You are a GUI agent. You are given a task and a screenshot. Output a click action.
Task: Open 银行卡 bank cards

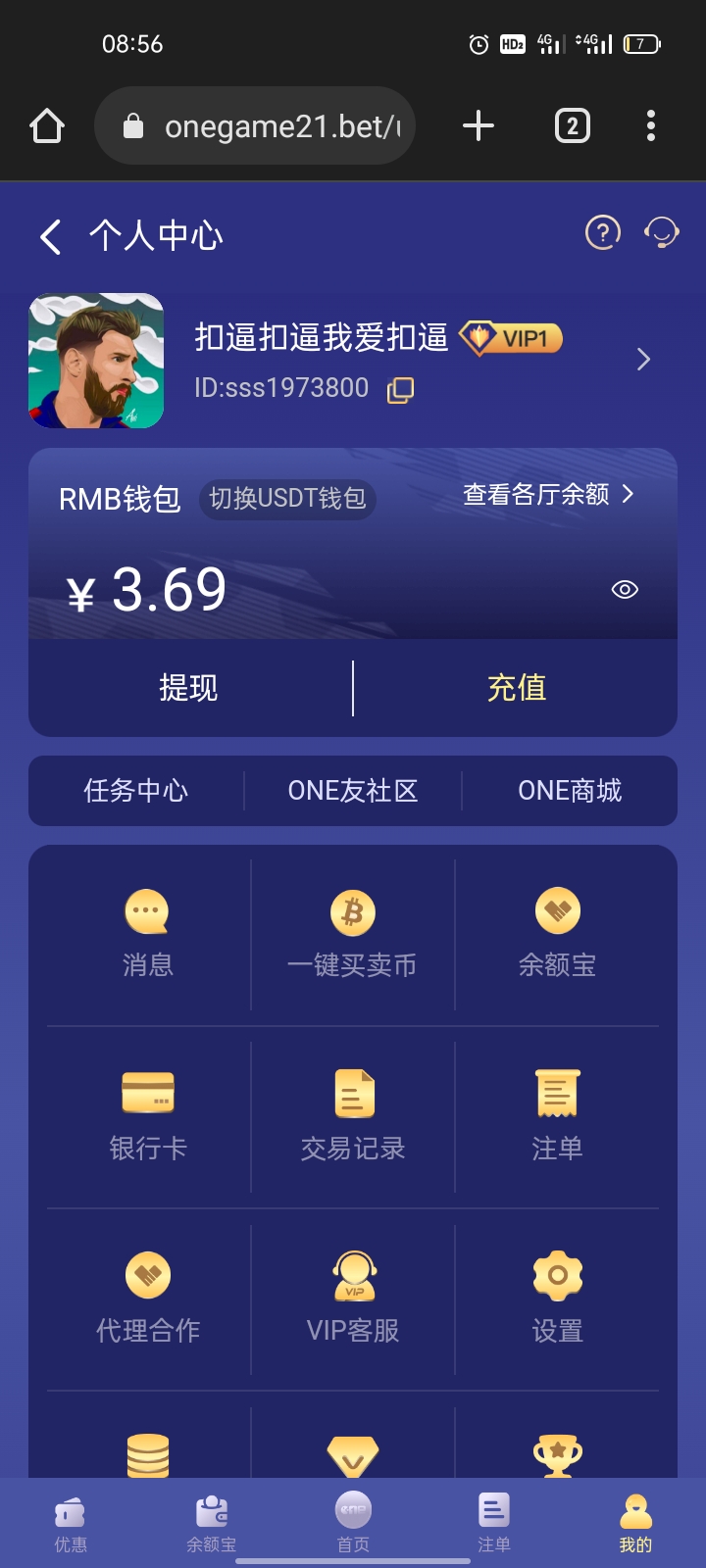click(147, 1117)
